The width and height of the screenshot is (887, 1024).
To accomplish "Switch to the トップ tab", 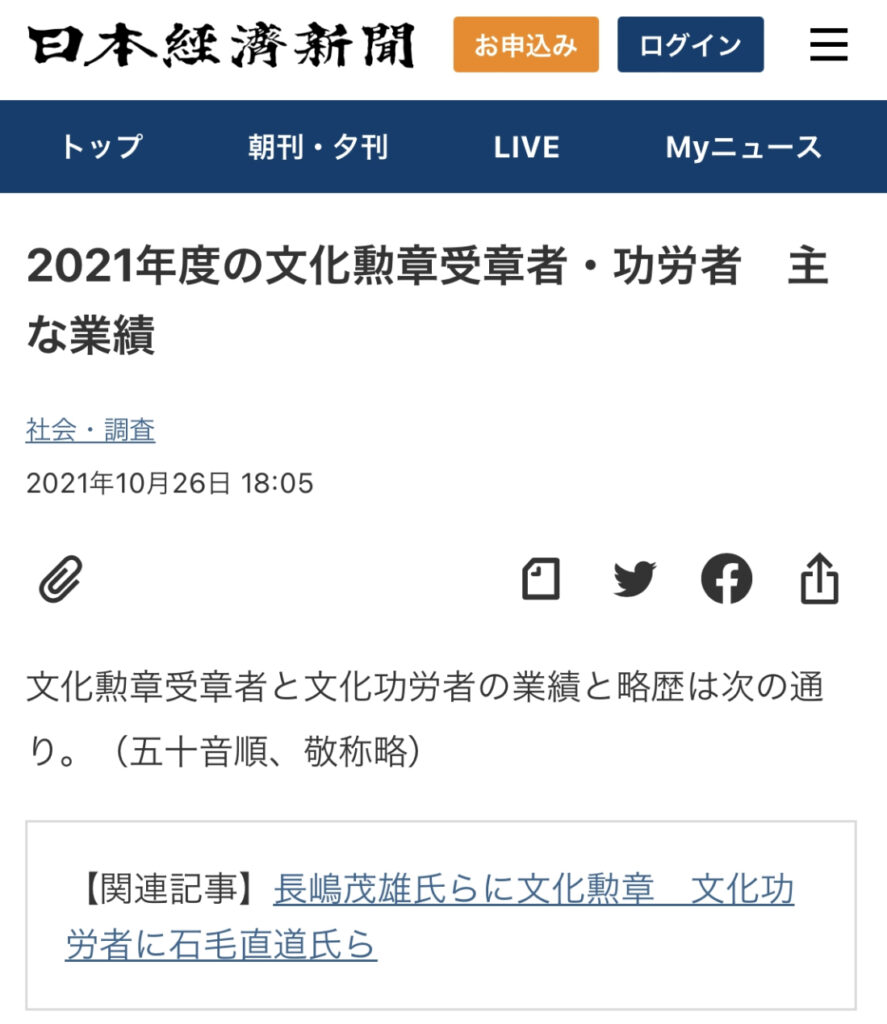I will [x=101, y=148].
